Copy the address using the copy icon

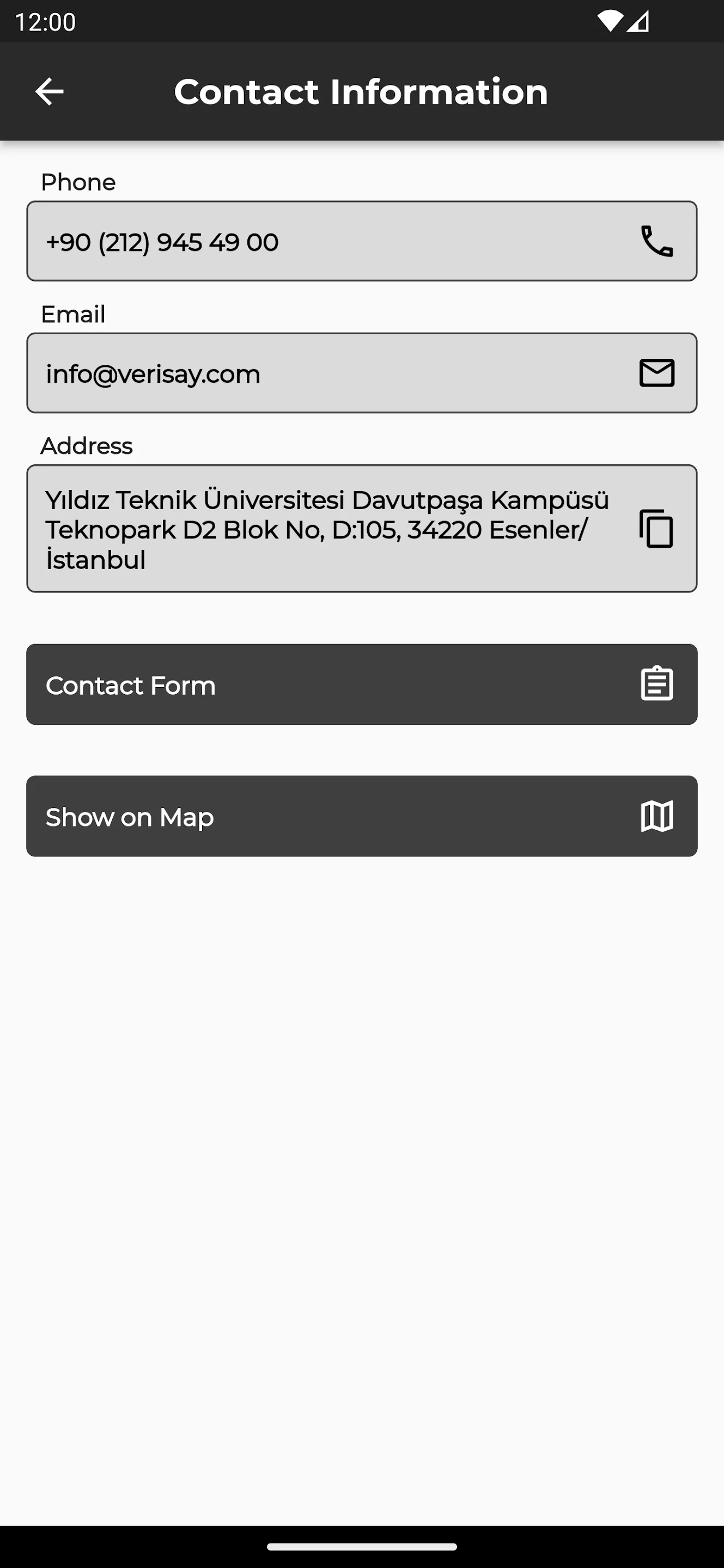point(656,528)
